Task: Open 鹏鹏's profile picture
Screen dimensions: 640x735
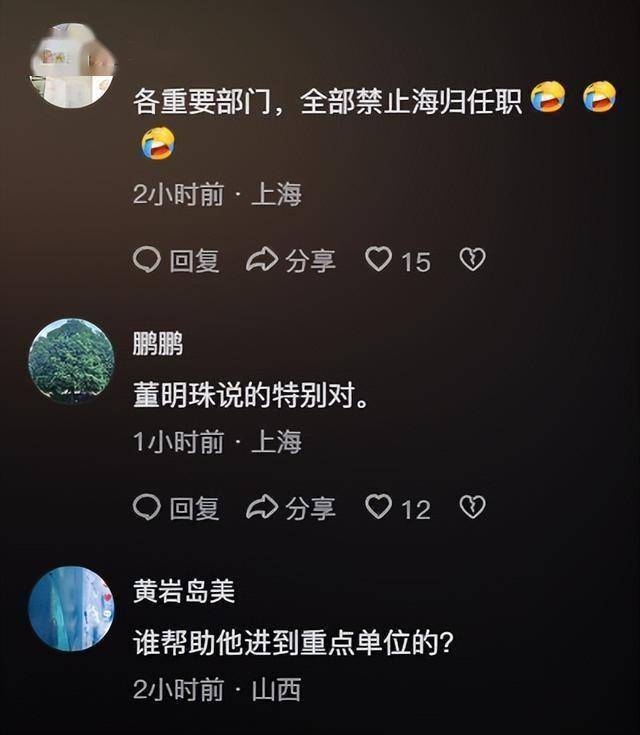Action: 71,360
